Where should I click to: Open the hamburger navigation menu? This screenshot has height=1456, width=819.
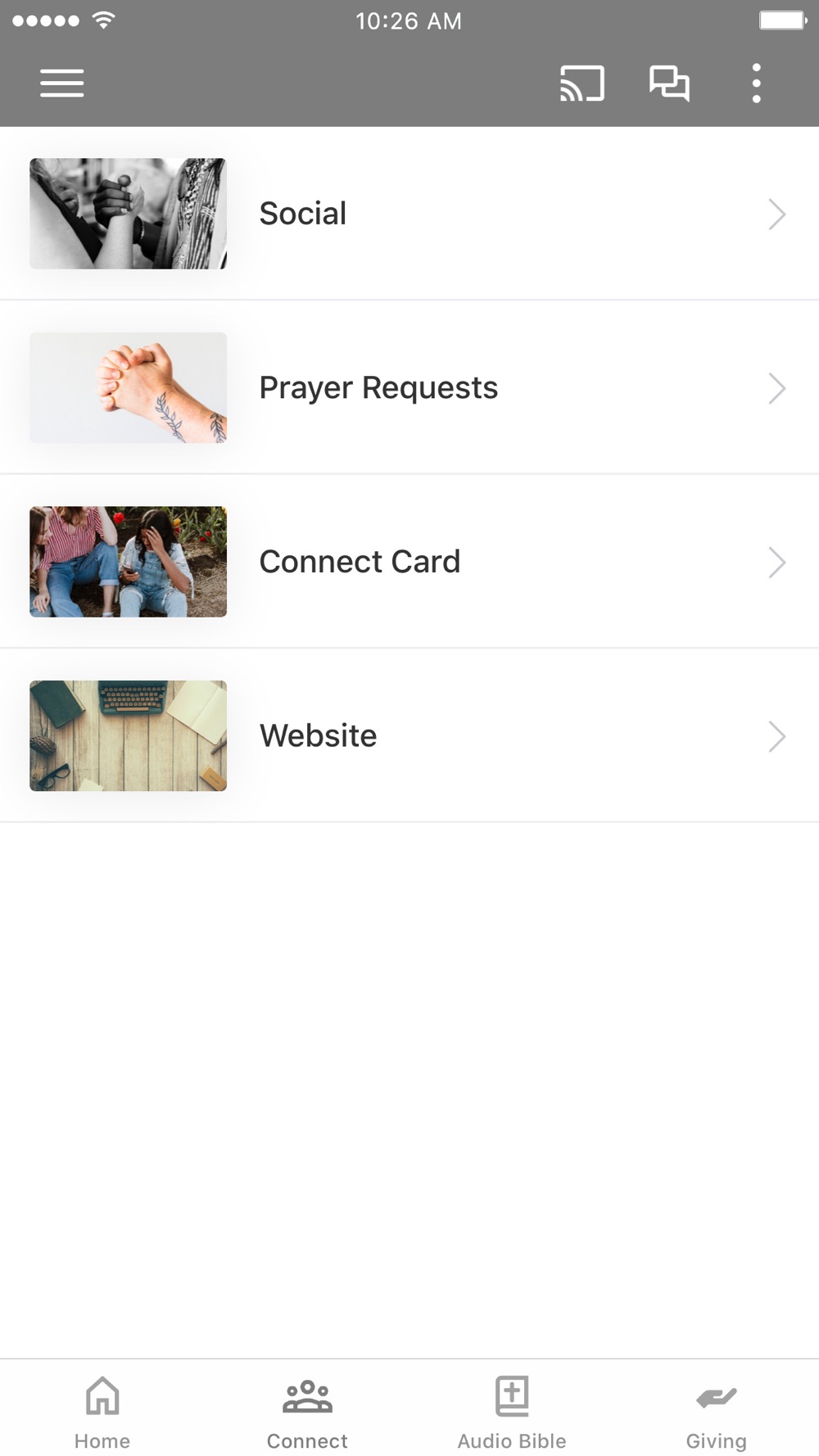tap(62, 84)
